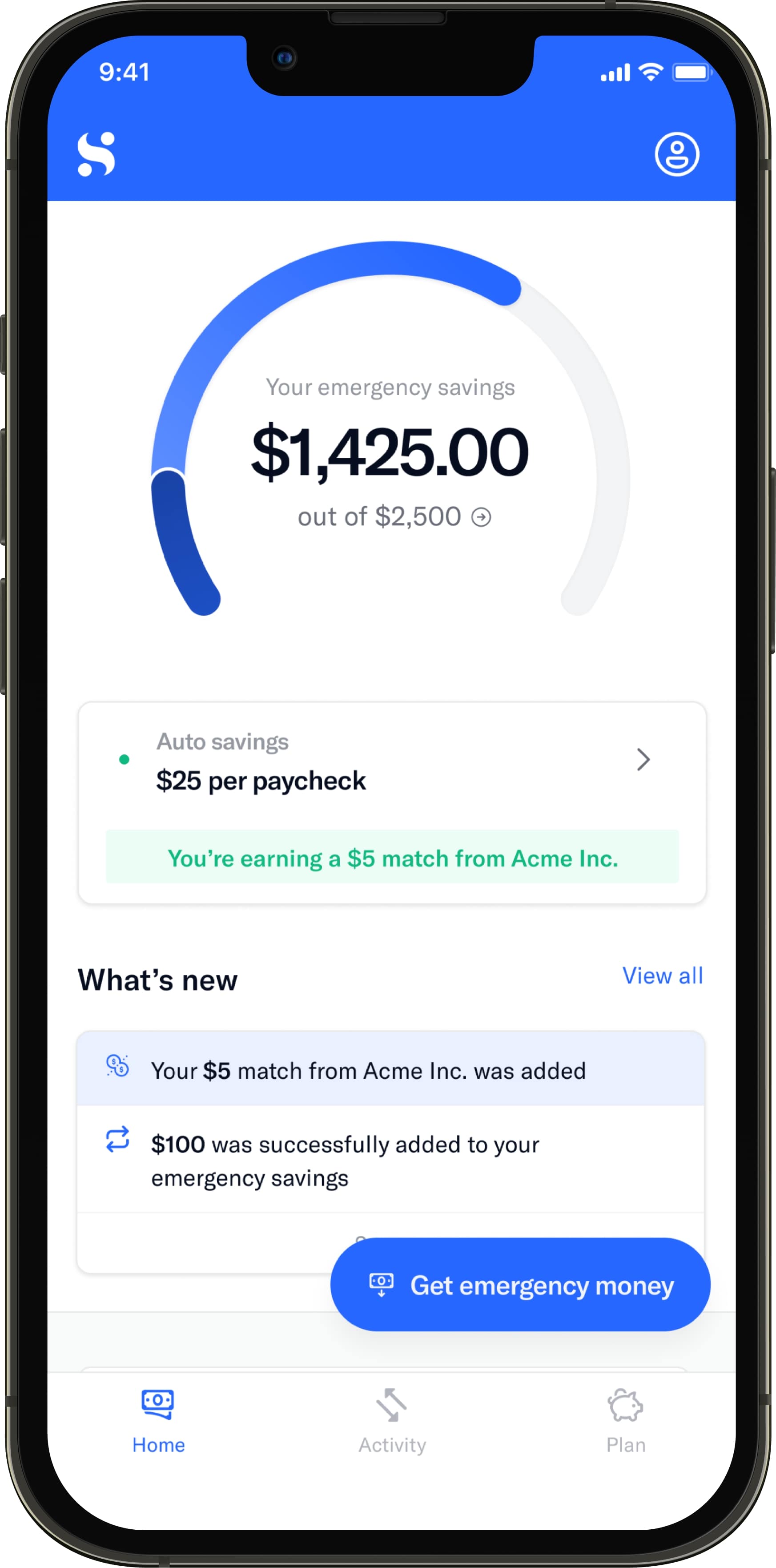Open the profile account icon
This screenshot has height=1568, width=776.
(676, 154)
